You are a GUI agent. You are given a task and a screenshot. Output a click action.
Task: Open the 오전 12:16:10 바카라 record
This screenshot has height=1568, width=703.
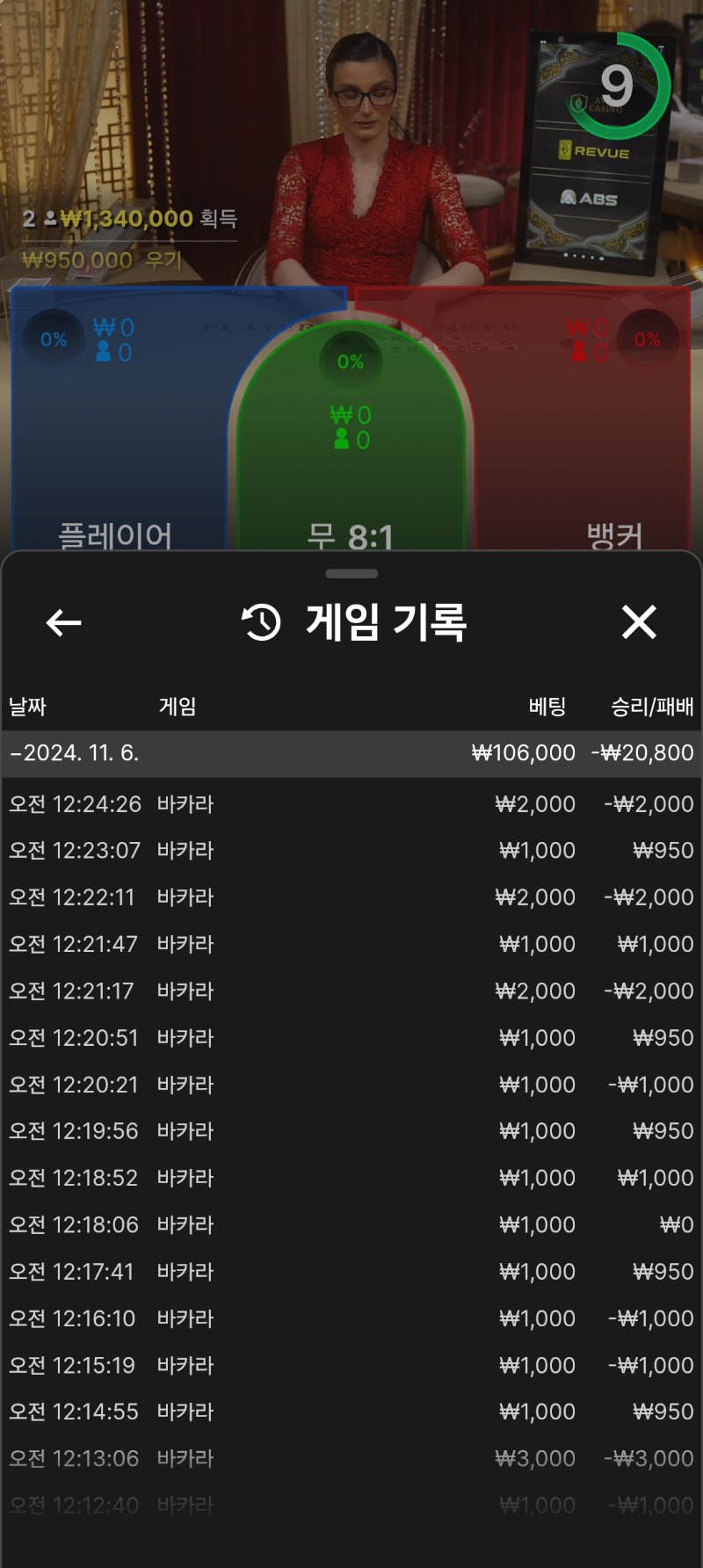tap(351, 1318)
